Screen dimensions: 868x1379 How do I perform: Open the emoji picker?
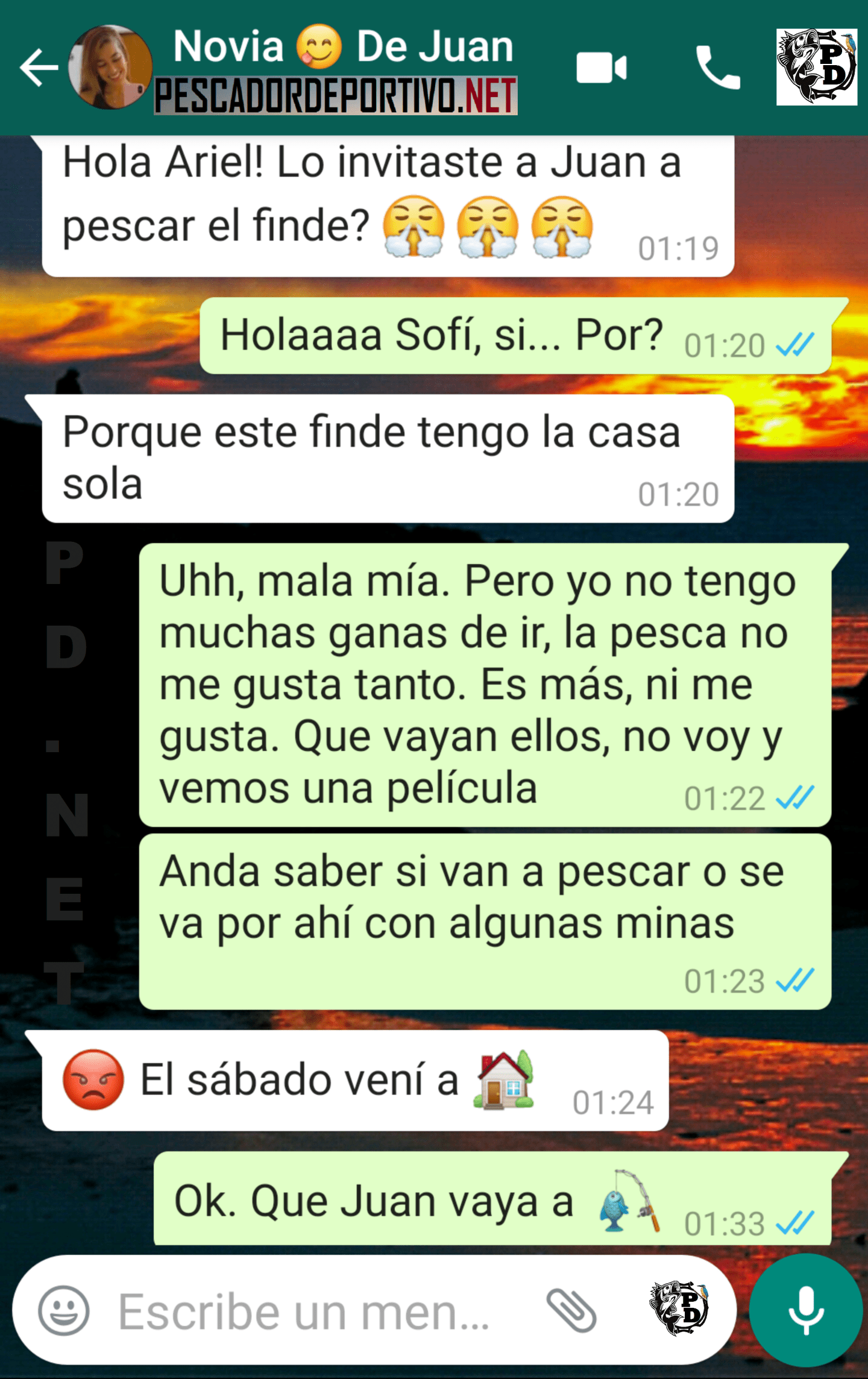tap(64, 1310)
